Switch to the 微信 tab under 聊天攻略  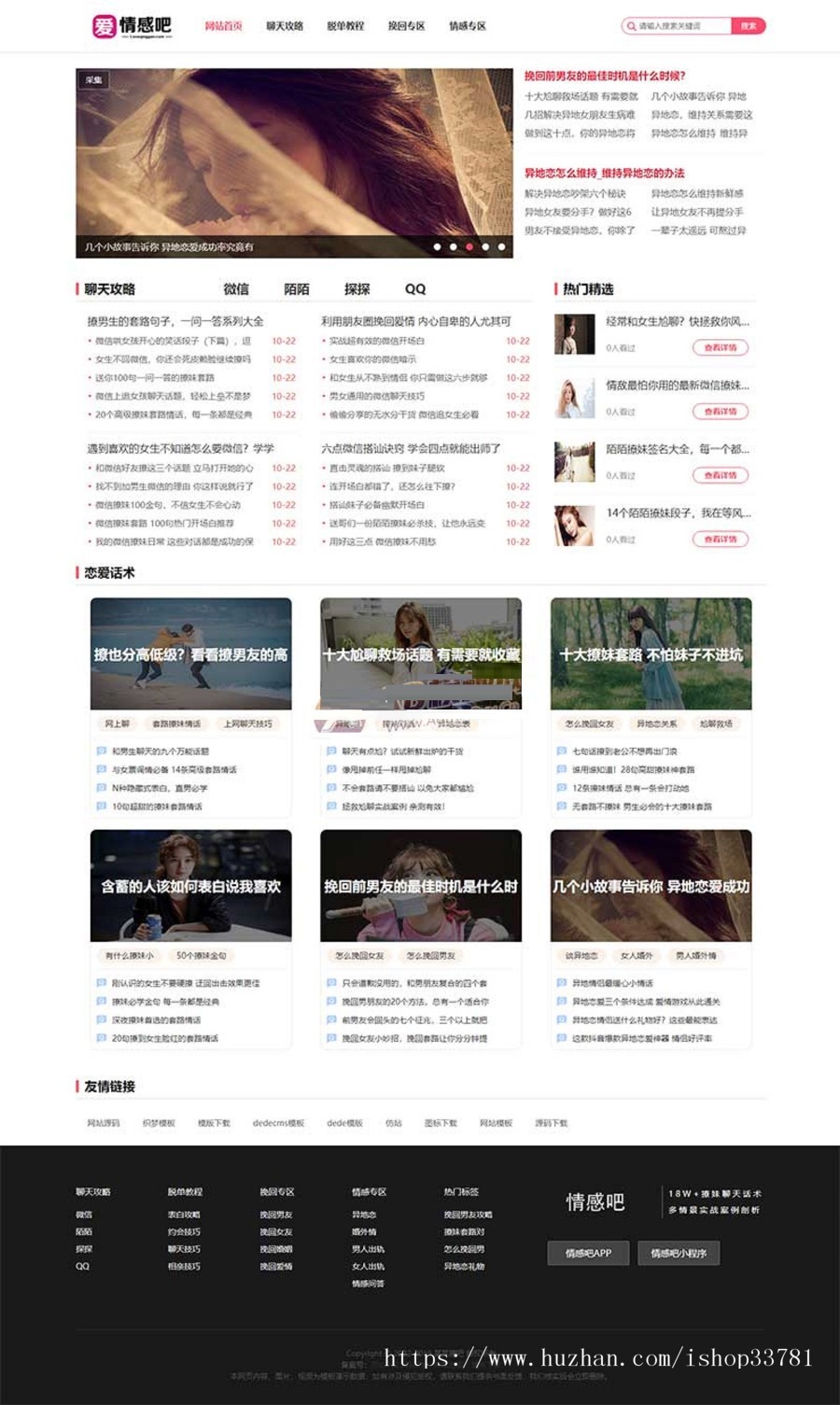tap(236, 289)
